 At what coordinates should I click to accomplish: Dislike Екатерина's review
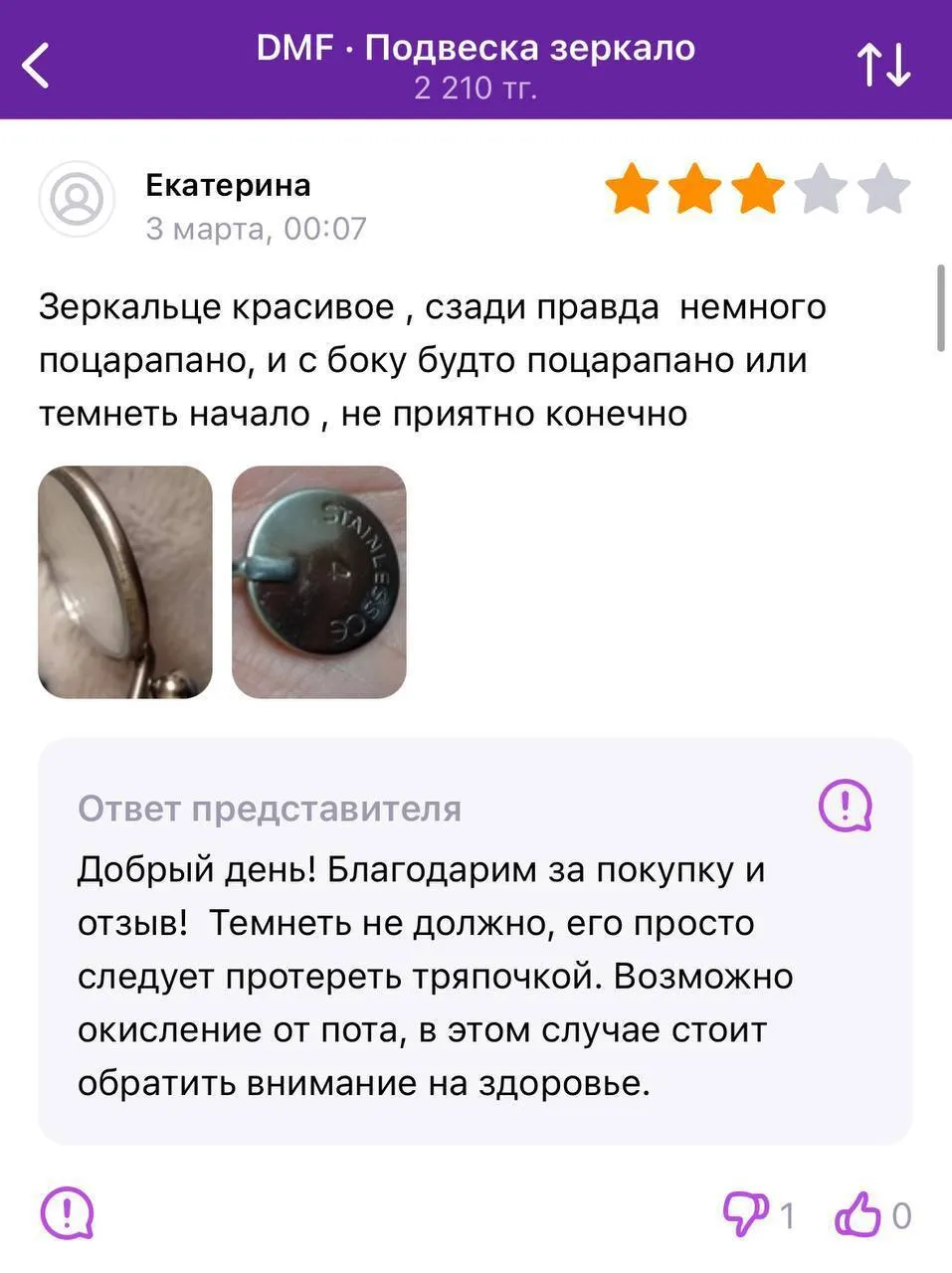(746, 1214)
